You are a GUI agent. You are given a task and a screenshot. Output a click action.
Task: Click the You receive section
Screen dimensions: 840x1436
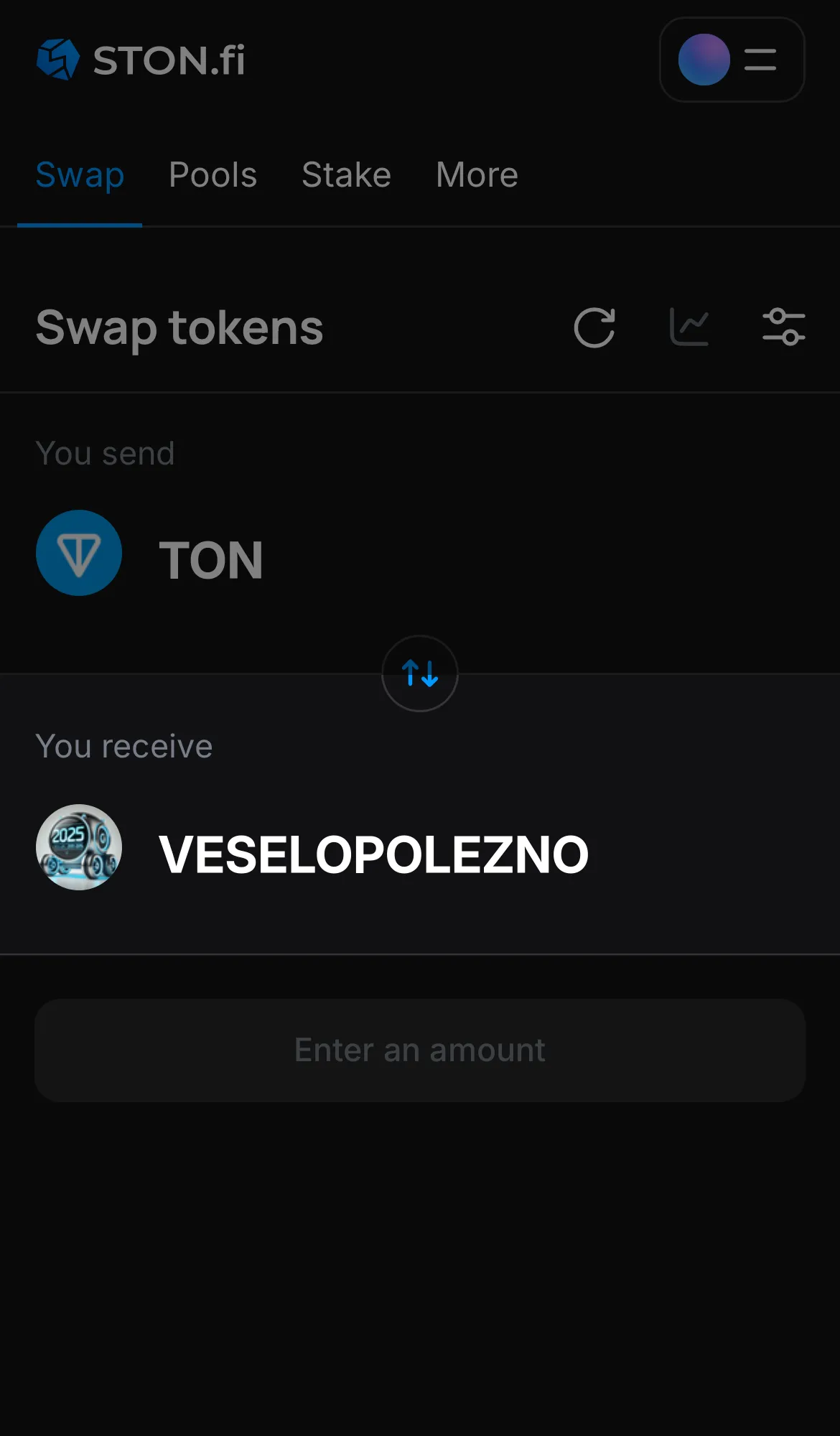[x=124, y=745]
